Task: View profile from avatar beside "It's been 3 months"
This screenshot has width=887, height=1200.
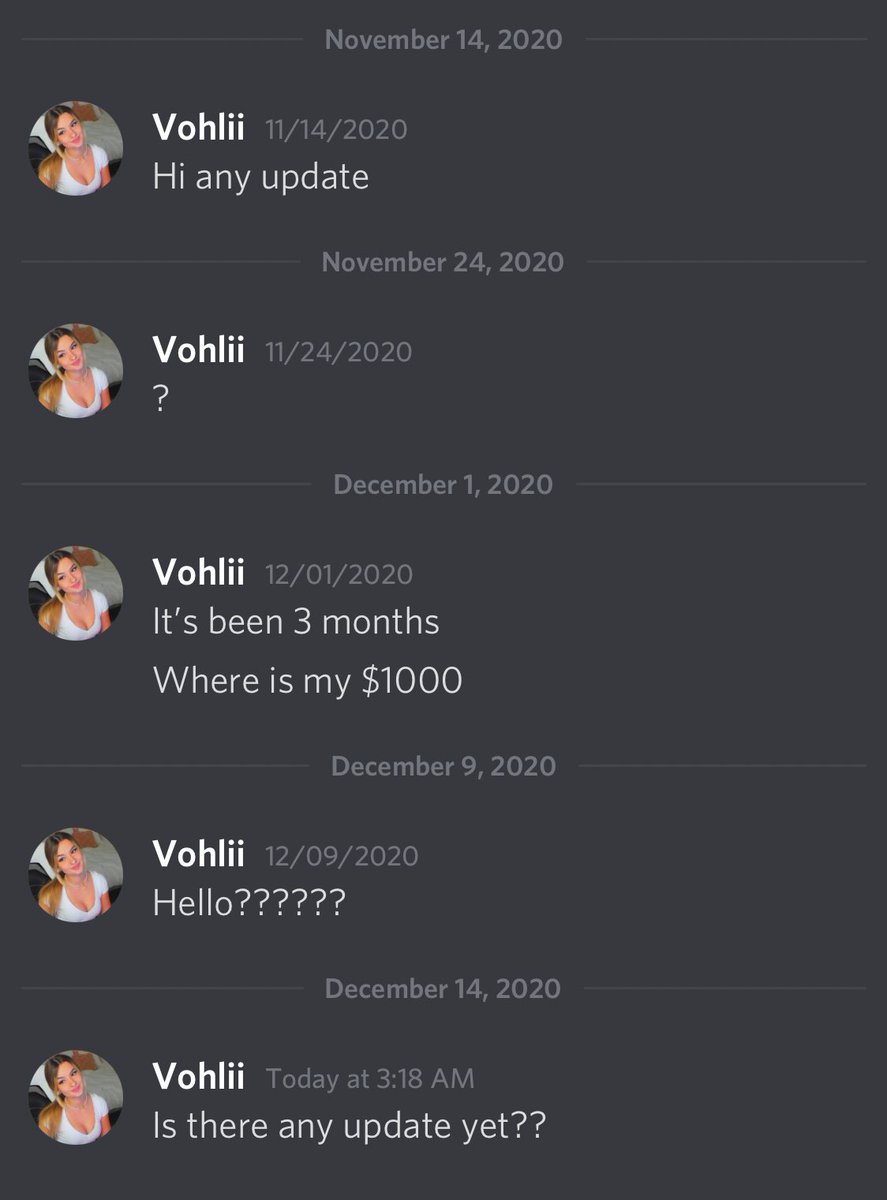Action: pos(75,593)
